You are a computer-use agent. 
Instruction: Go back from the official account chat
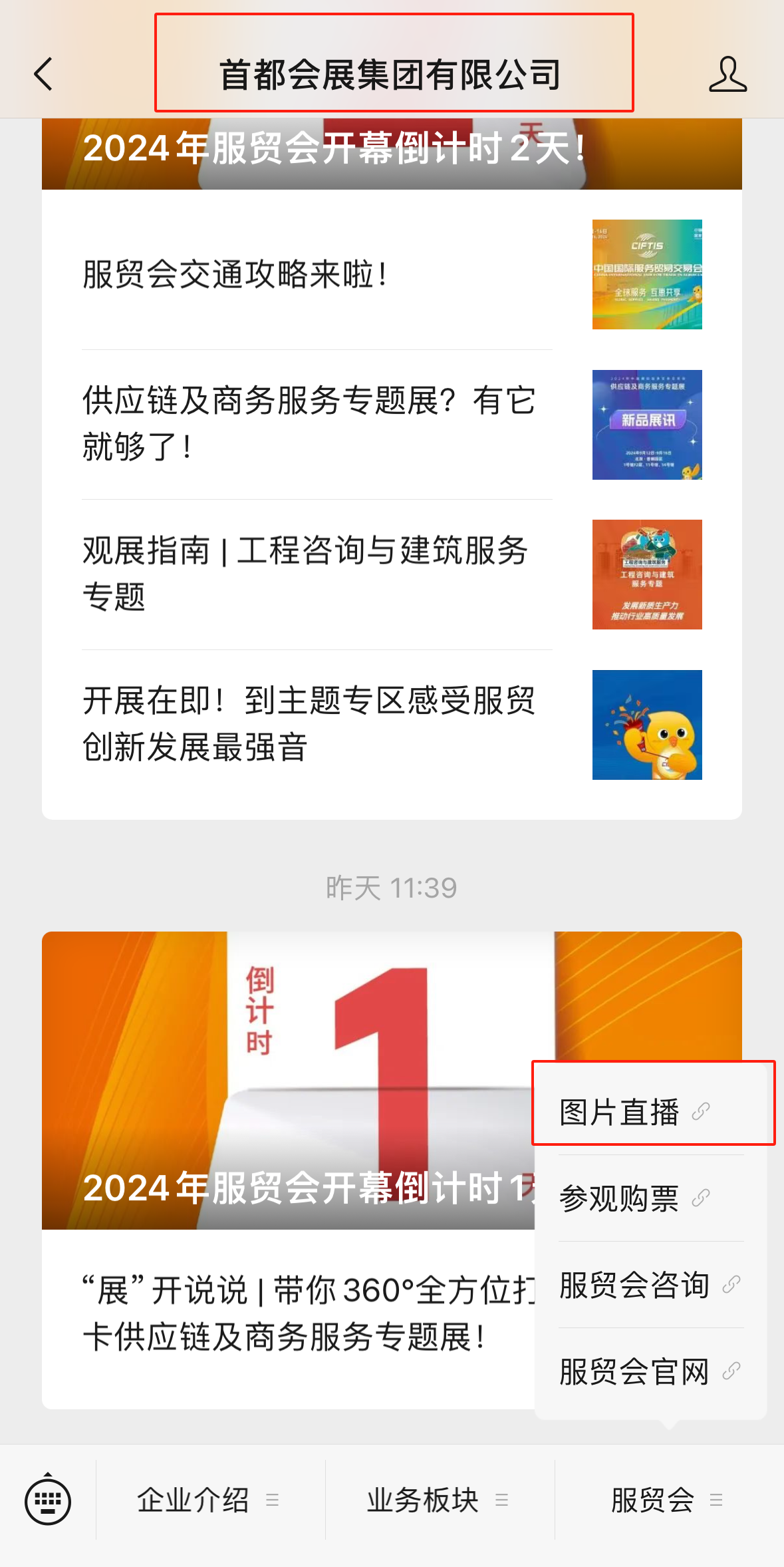44,74
